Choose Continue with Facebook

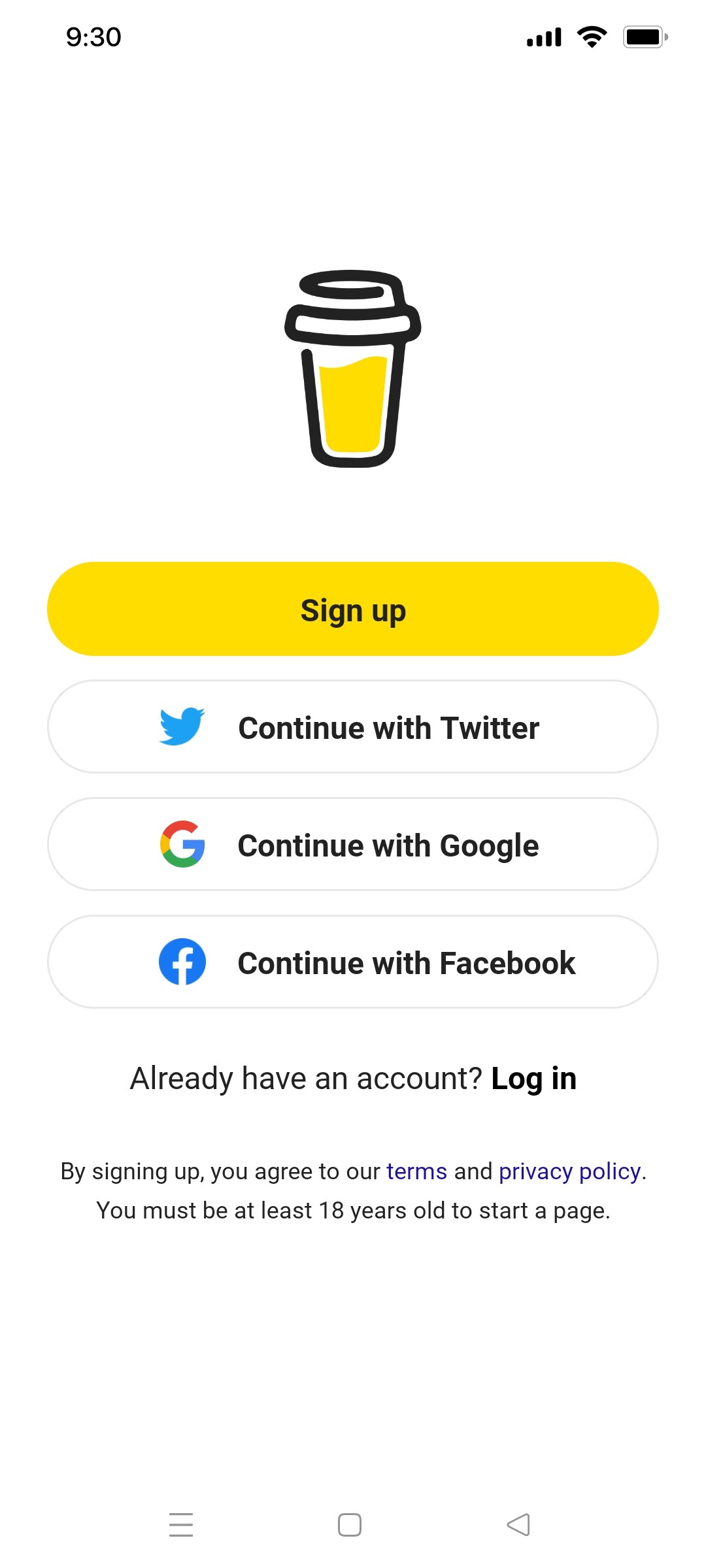(353, 962)
